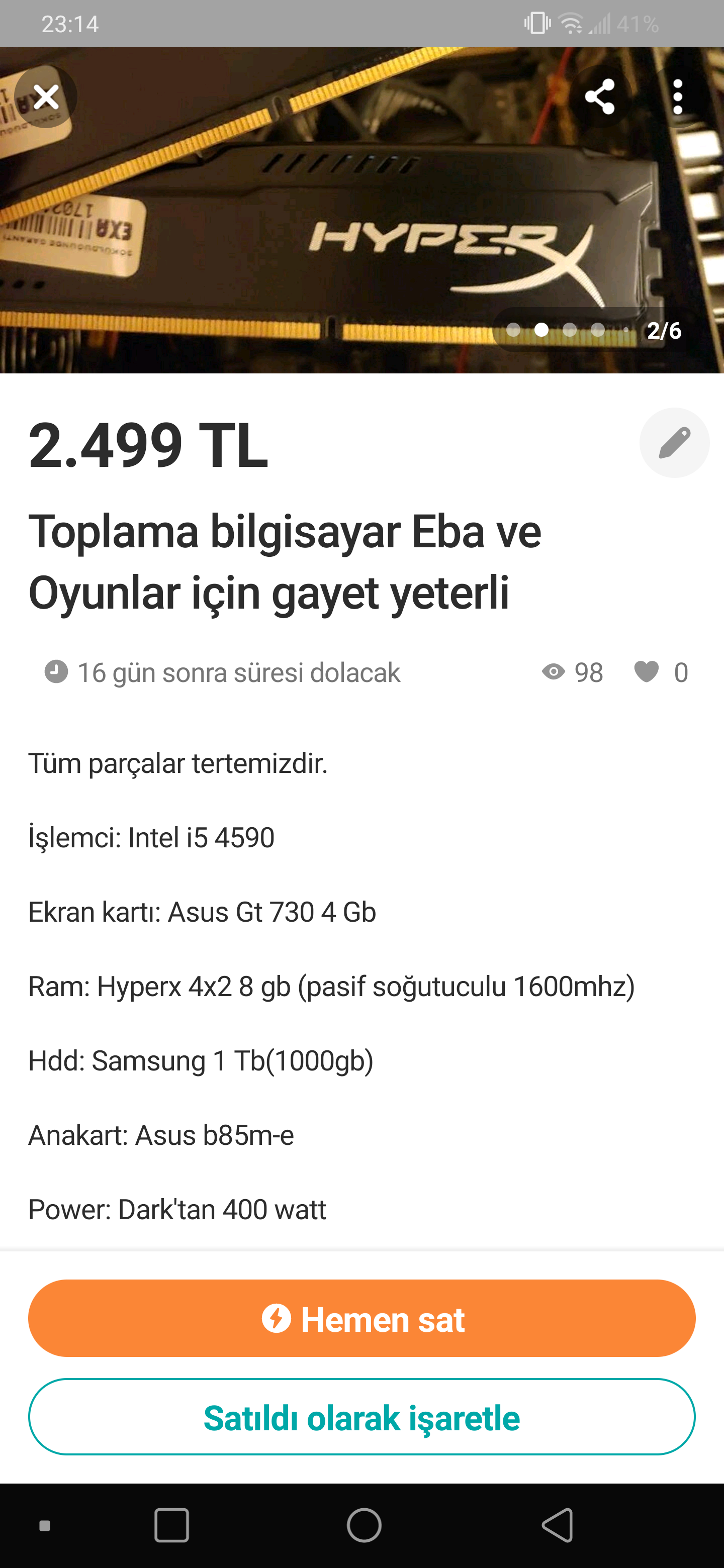This screenshot has height=1568, width=724.
Task: Share this listing
Action: [600, 97]
